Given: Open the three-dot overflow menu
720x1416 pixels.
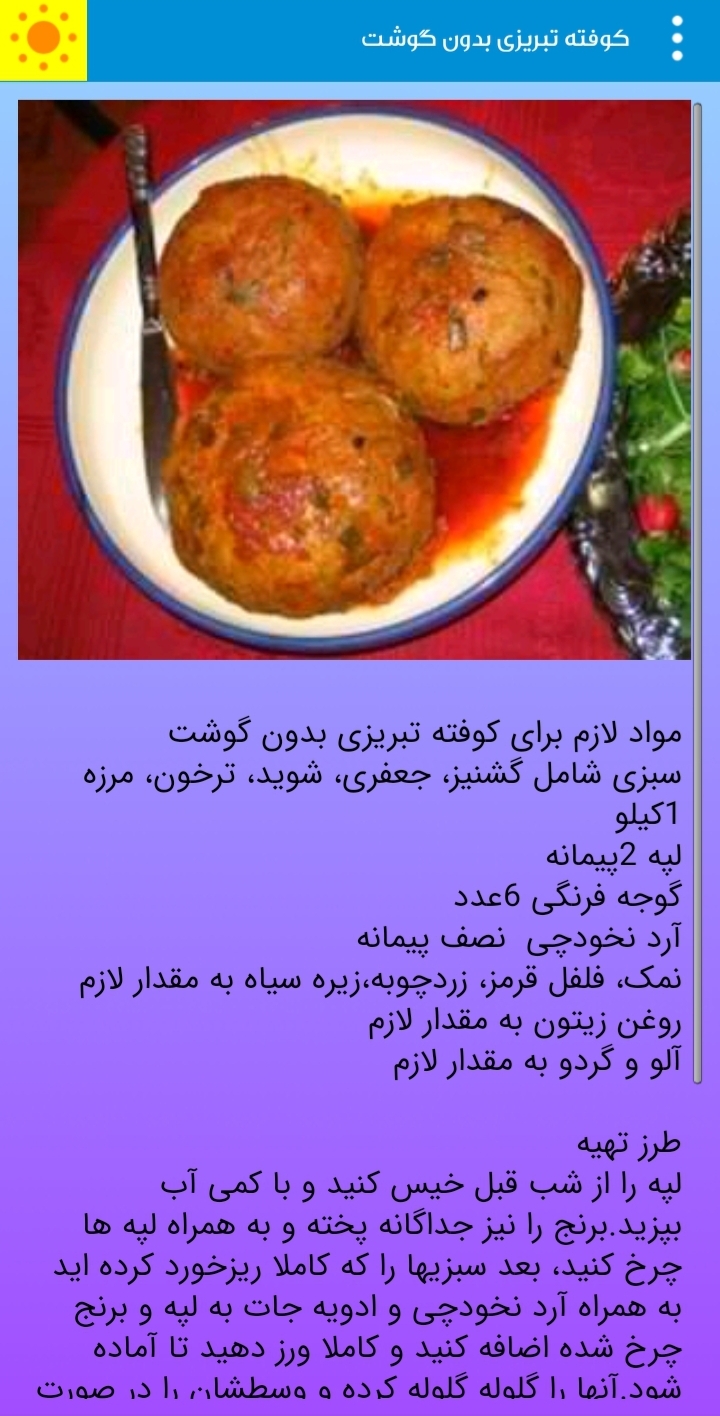Looking at the screenshot, I should 678,38.
